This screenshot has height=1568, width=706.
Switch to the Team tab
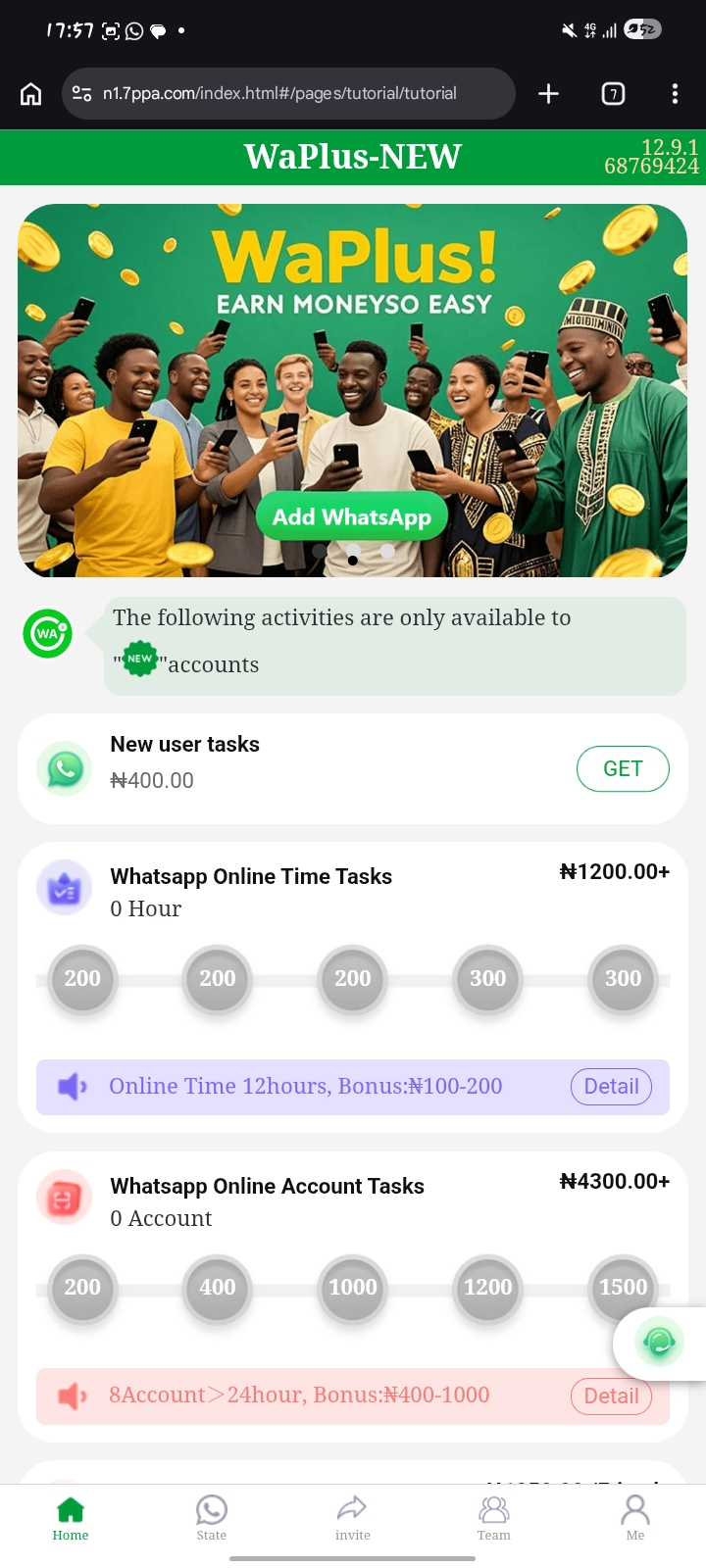(494, 1517)
